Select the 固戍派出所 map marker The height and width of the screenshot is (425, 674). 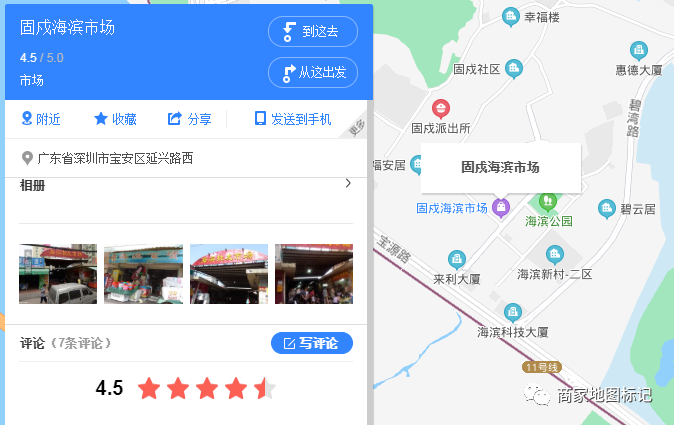click(440, 108)
